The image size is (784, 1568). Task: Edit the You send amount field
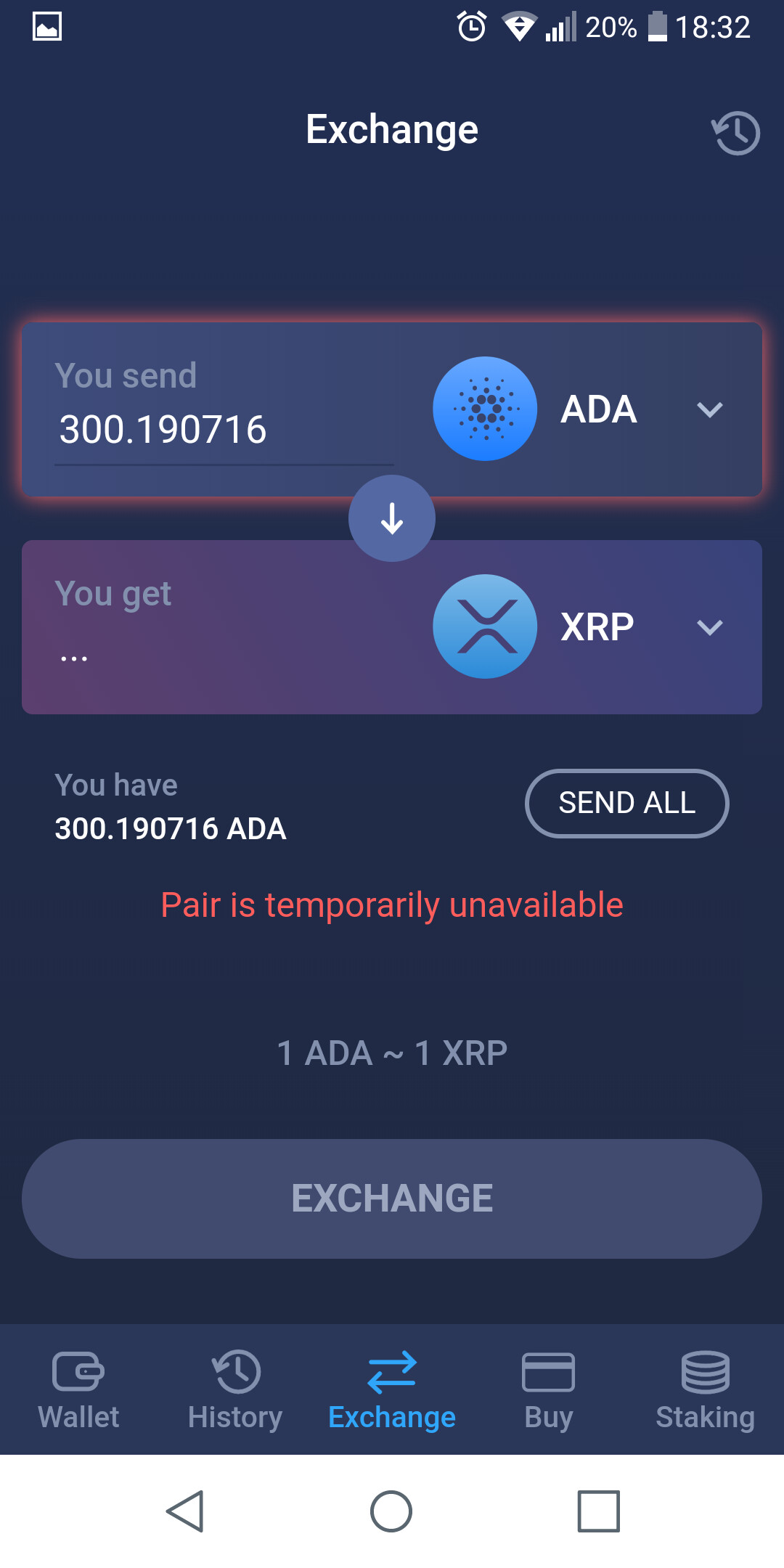[x=224, y=430]
